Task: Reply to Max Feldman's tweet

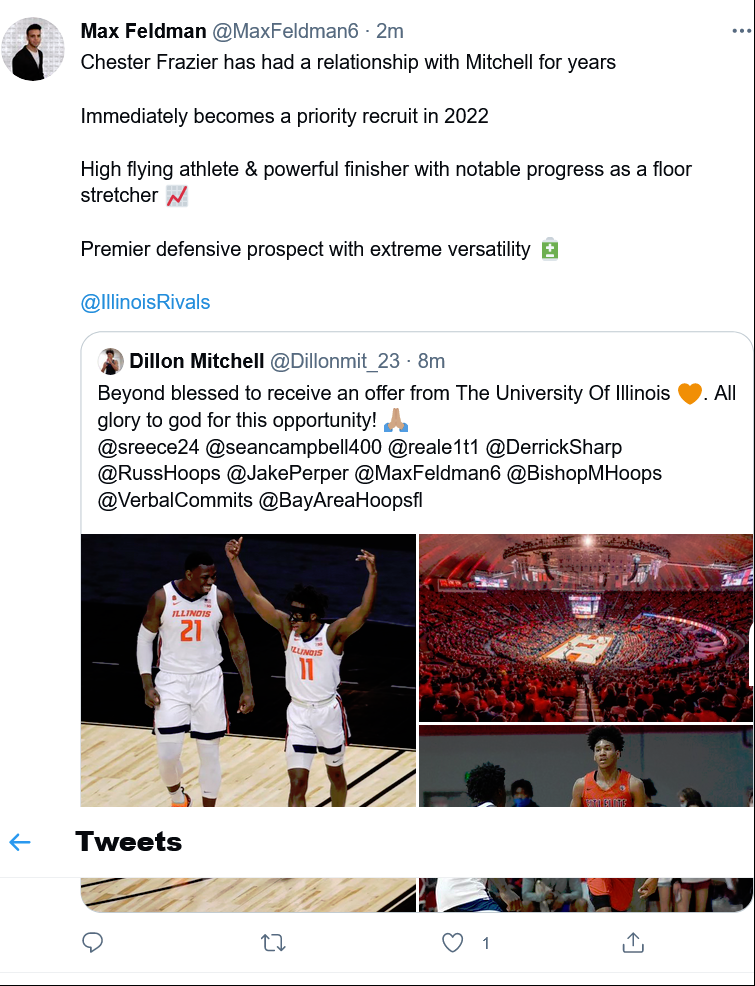Action: point(93,942)
